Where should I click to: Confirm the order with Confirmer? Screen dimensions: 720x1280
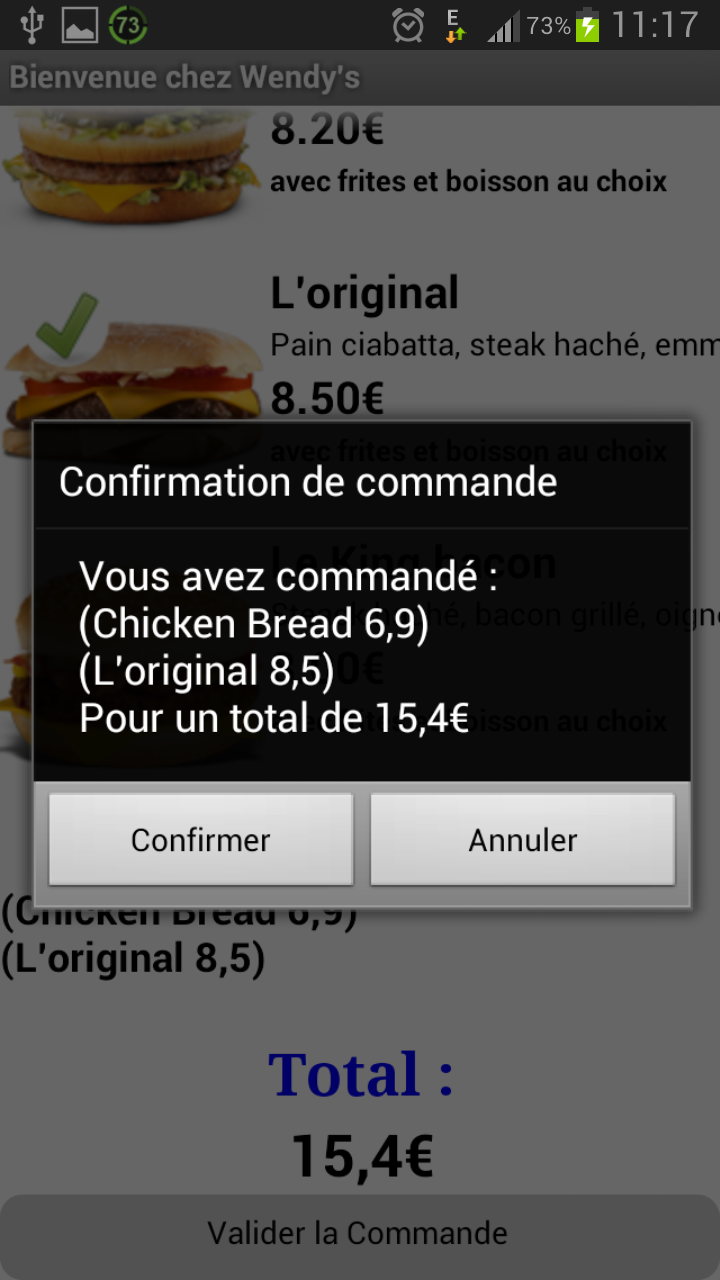point(201,840)
